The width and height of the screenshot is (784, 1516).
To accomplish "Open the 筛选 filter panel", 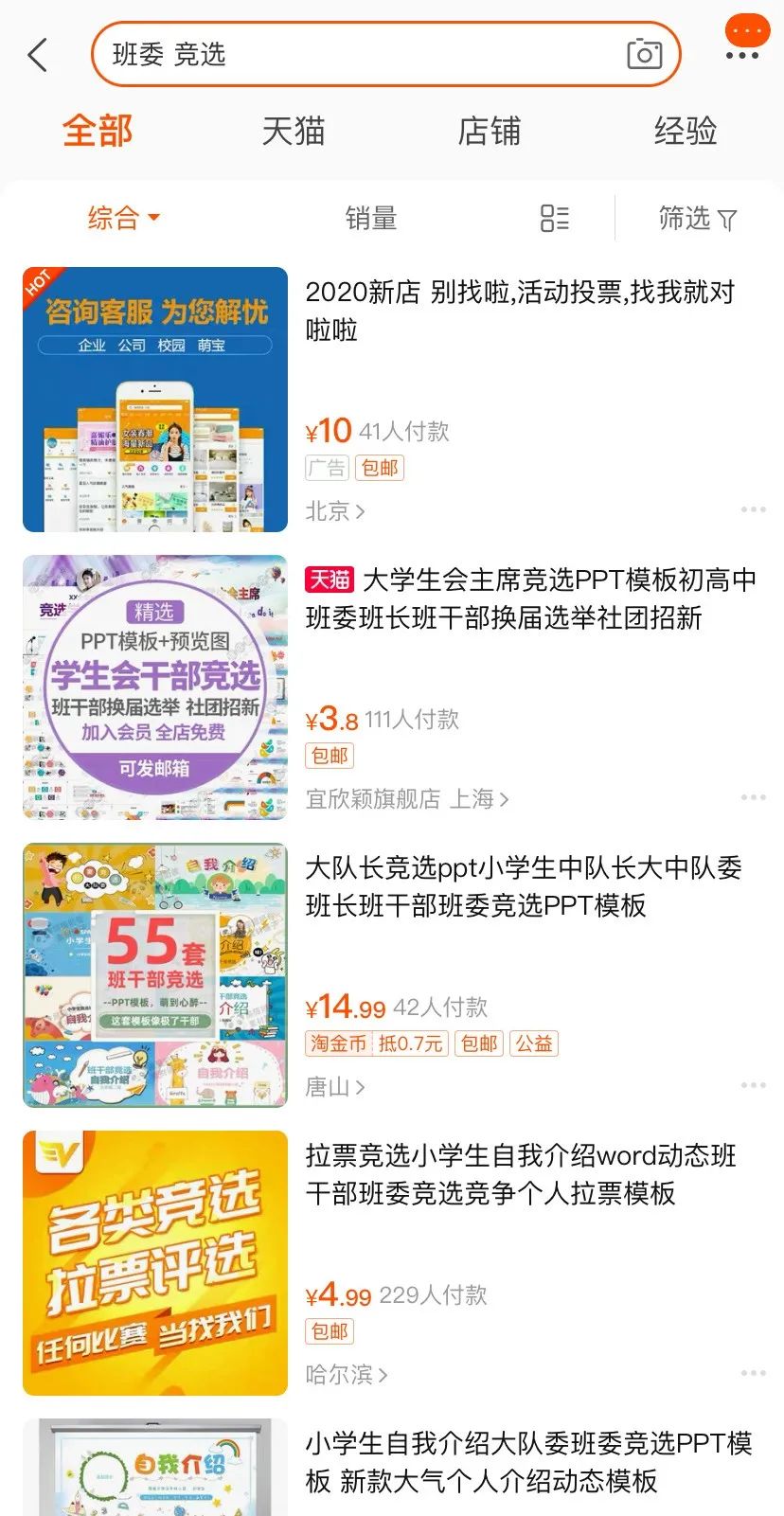I will click(698, 219).
